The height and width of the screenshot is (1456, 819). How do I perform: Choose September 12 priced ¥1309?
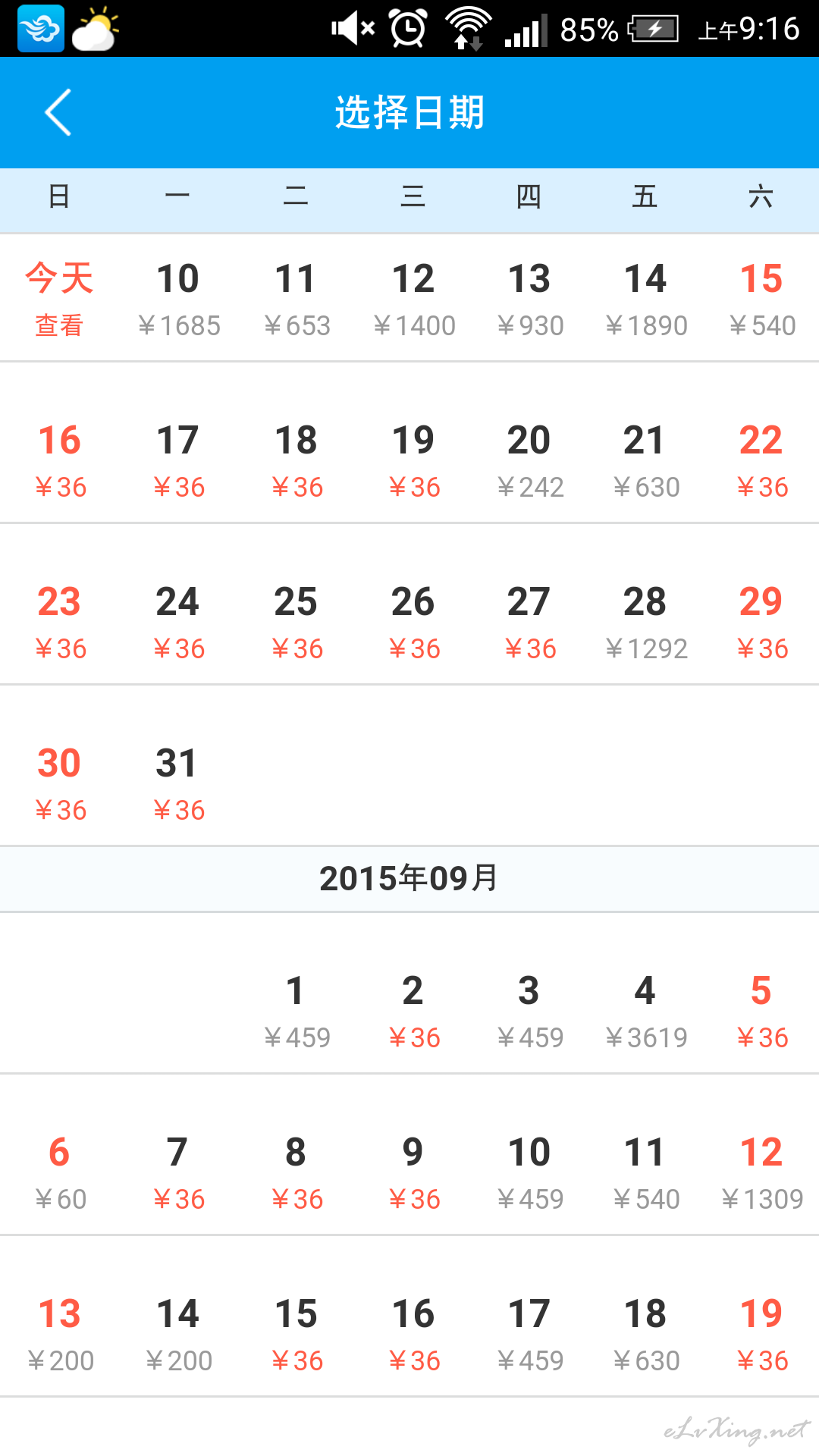click(761, 1172)
